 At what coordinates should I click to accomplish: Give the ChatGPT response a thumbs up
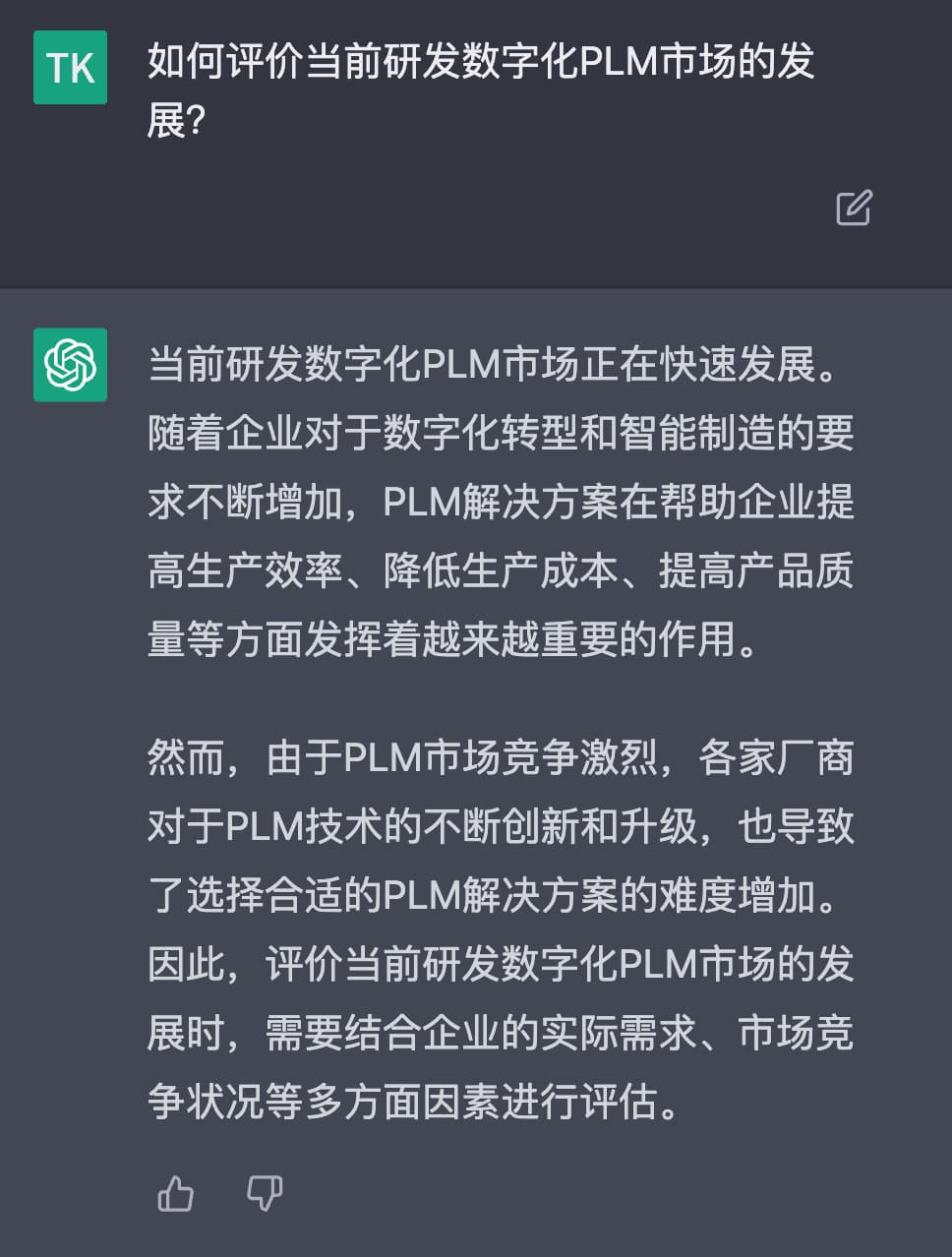(x=176, y=1193)
